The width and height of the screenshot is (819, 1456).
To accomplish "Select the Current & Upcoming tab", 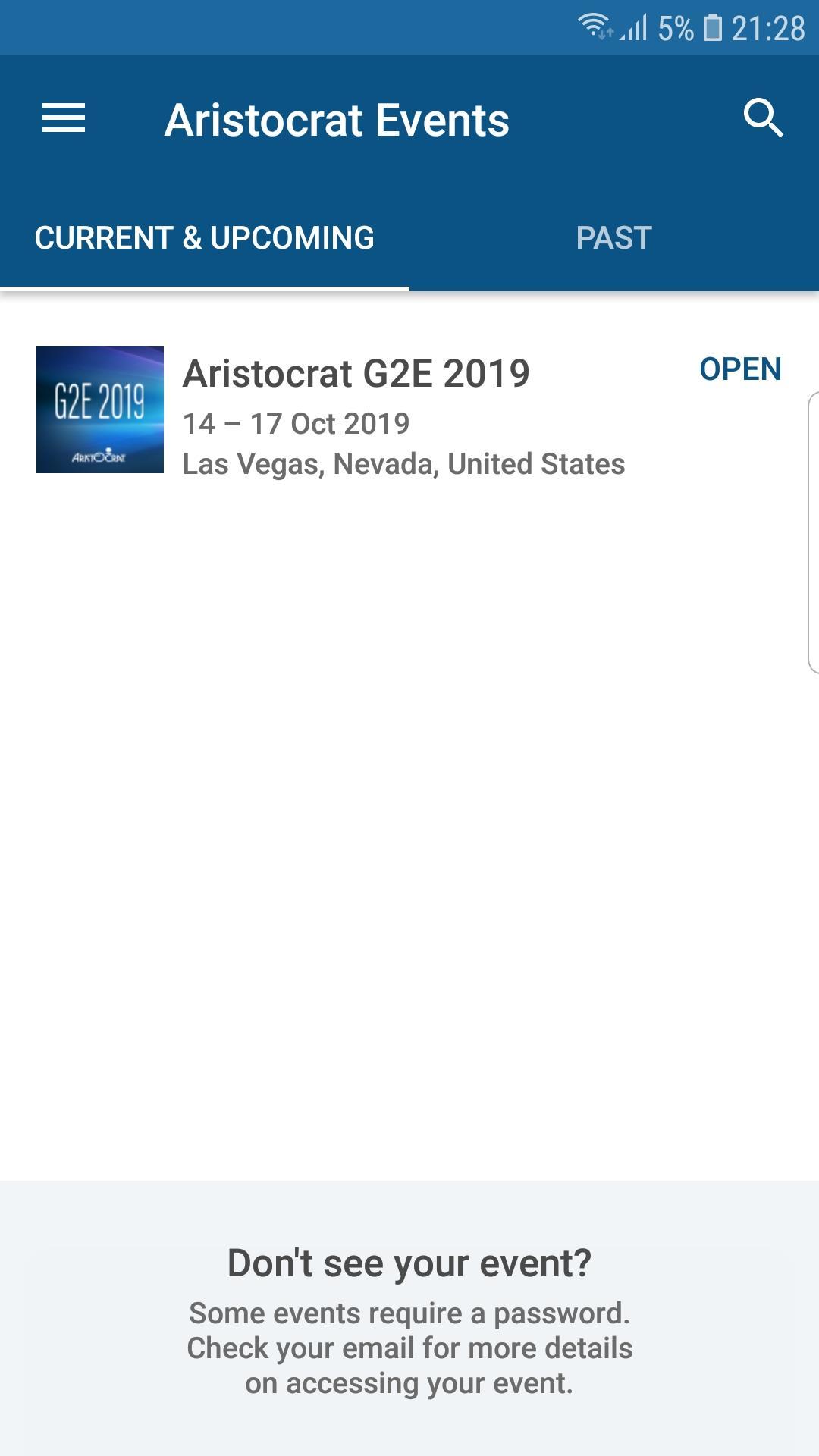I will 205,238.
